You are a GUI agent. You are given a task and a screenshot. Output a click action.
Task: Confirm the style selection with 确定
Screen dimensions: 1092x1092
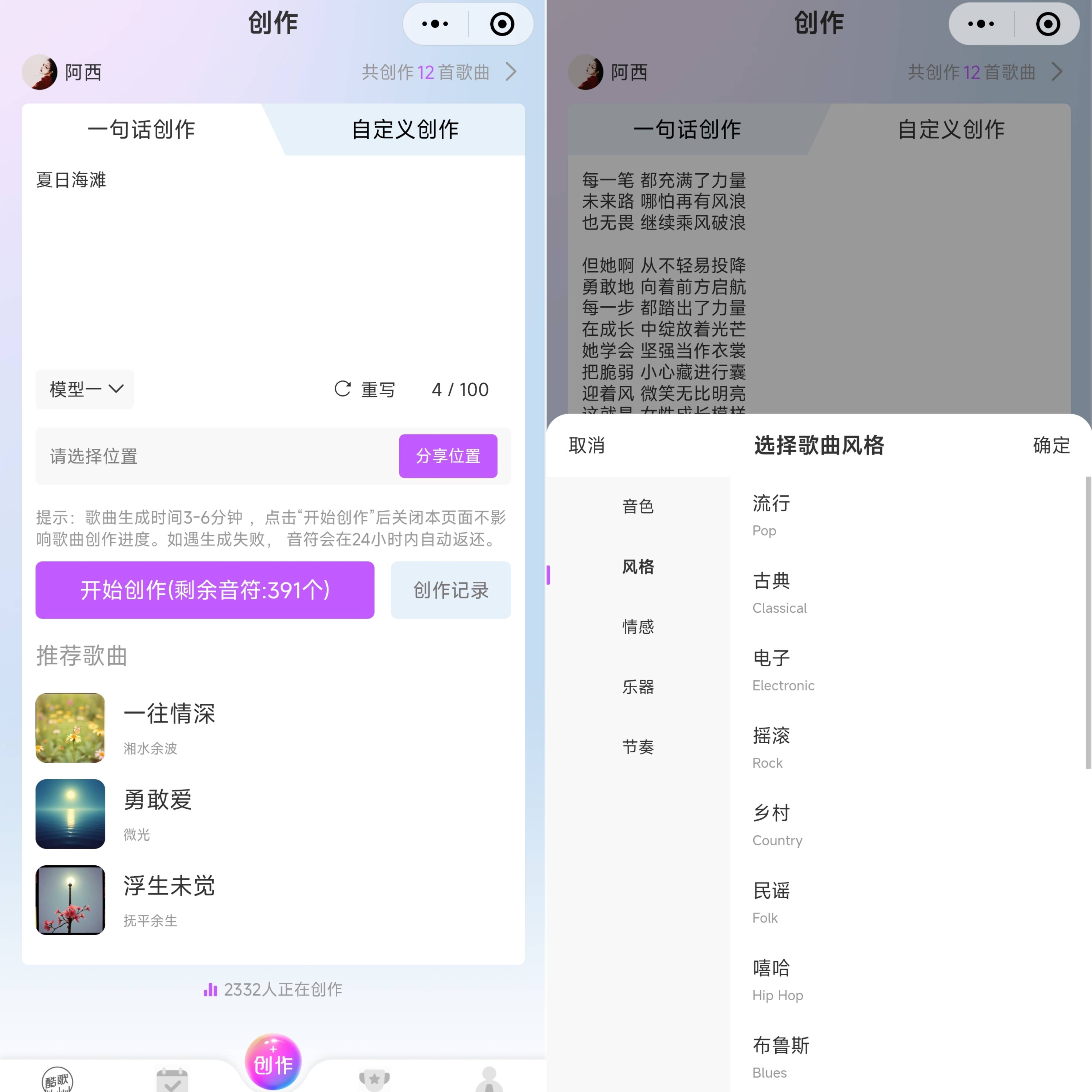pyautogui.click(x=1051, y=445)
